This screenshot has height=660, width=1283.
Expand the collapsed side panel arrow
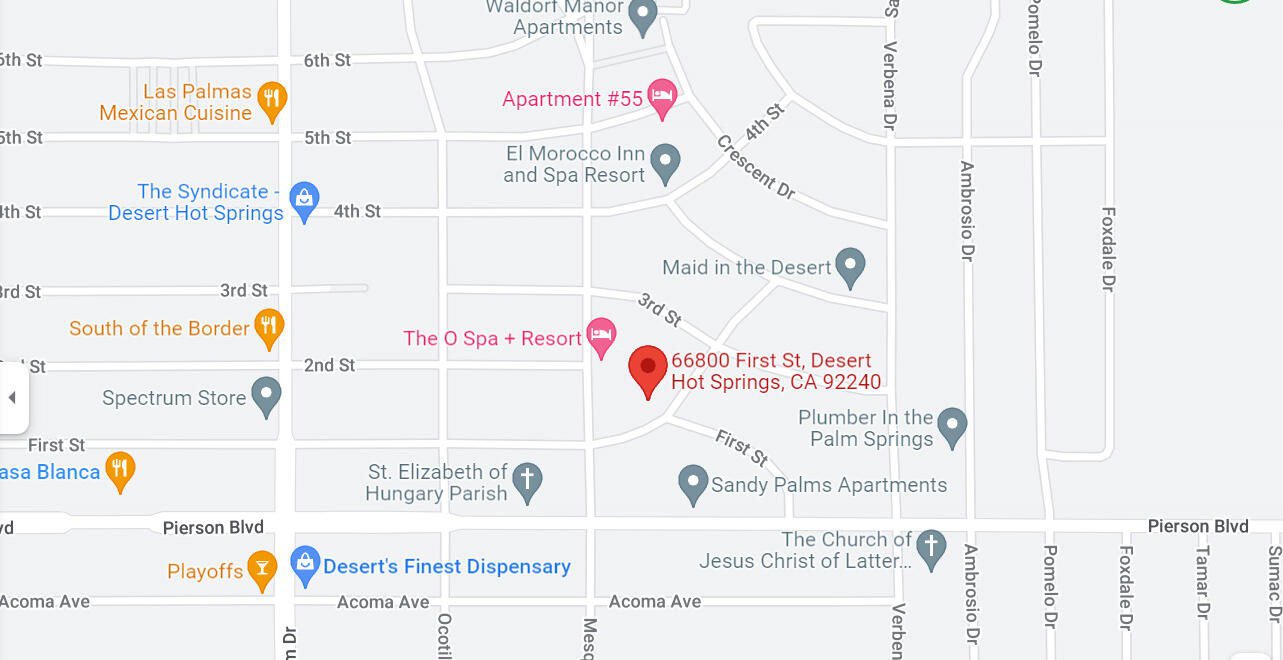(x=12, y=398)
